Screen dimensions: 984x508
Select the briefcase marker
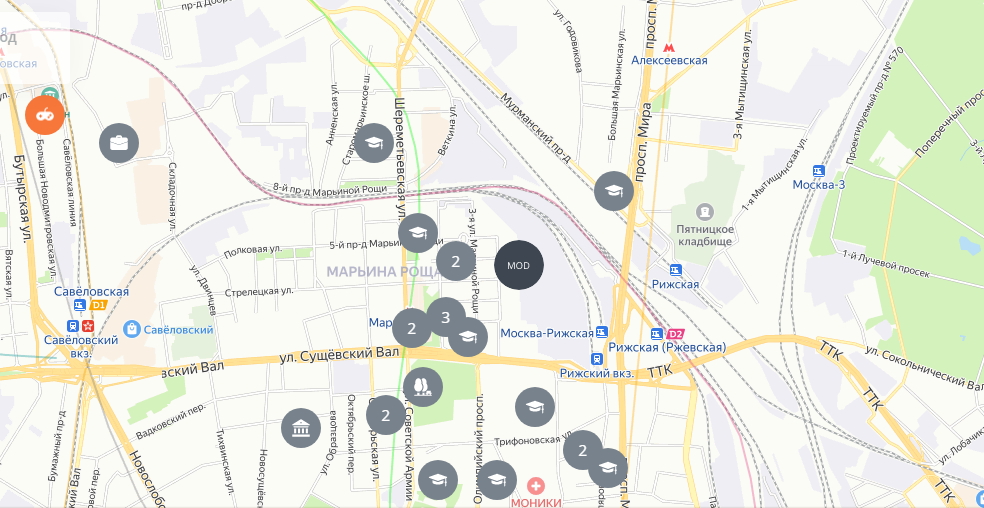[118, 143]
